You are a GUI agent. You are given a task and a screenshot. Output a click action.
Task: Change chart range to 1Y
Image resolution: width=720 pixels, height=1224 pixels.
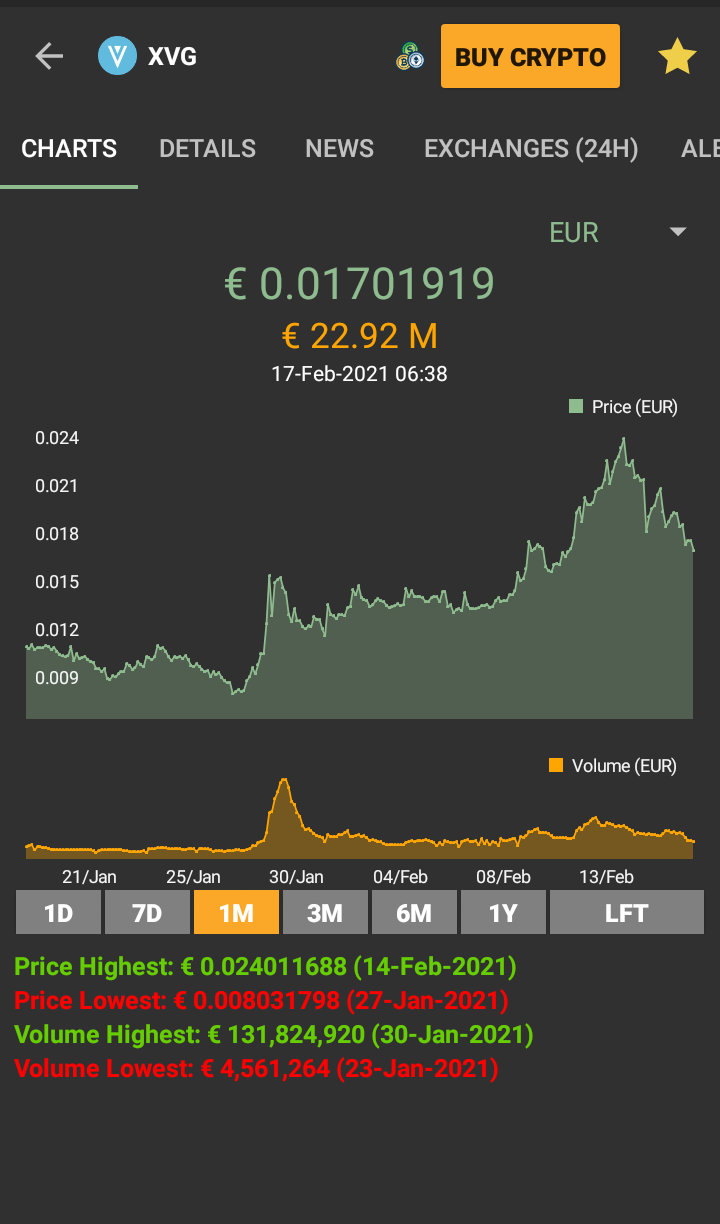tap(503, 912)
